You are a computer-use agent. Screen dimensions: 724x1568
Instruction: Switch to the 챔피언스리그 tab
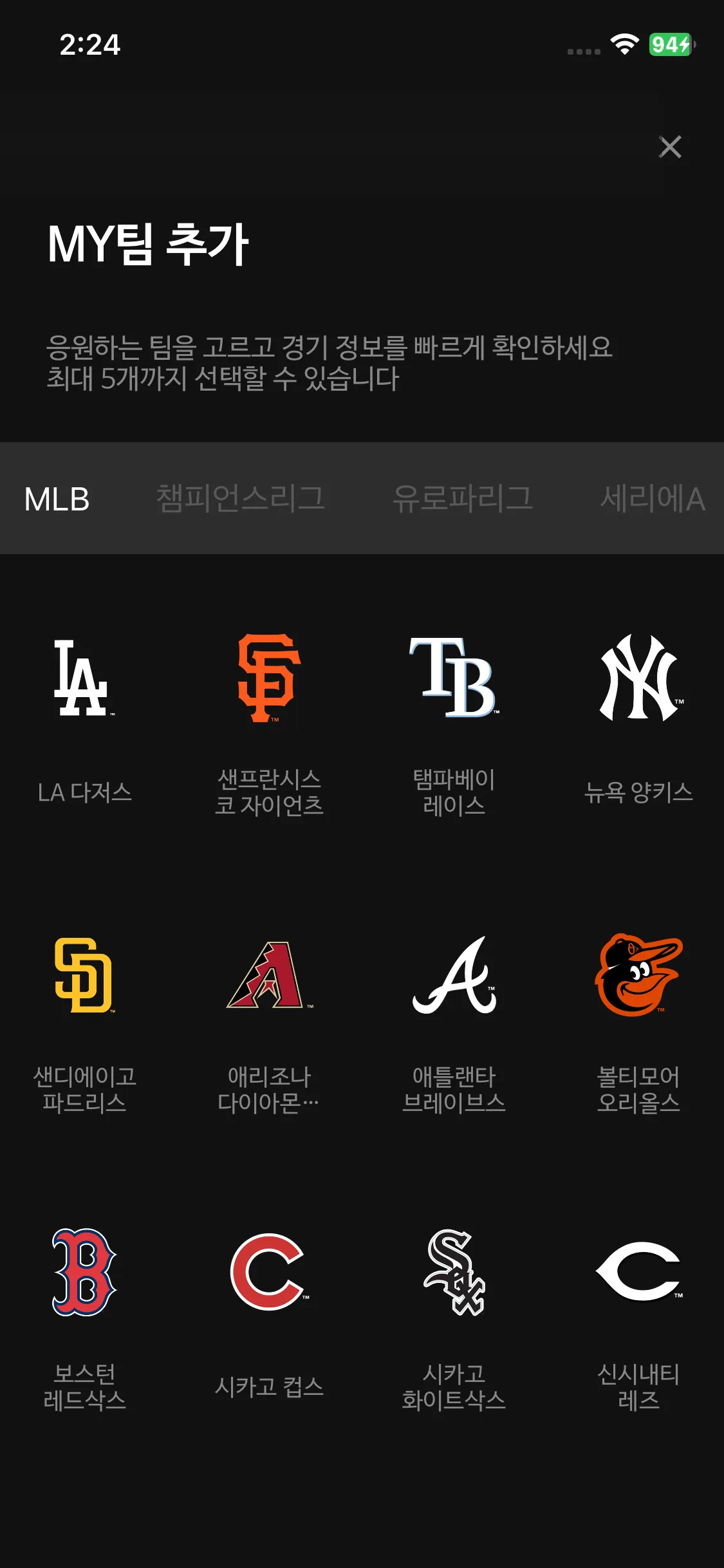(241, 499)
